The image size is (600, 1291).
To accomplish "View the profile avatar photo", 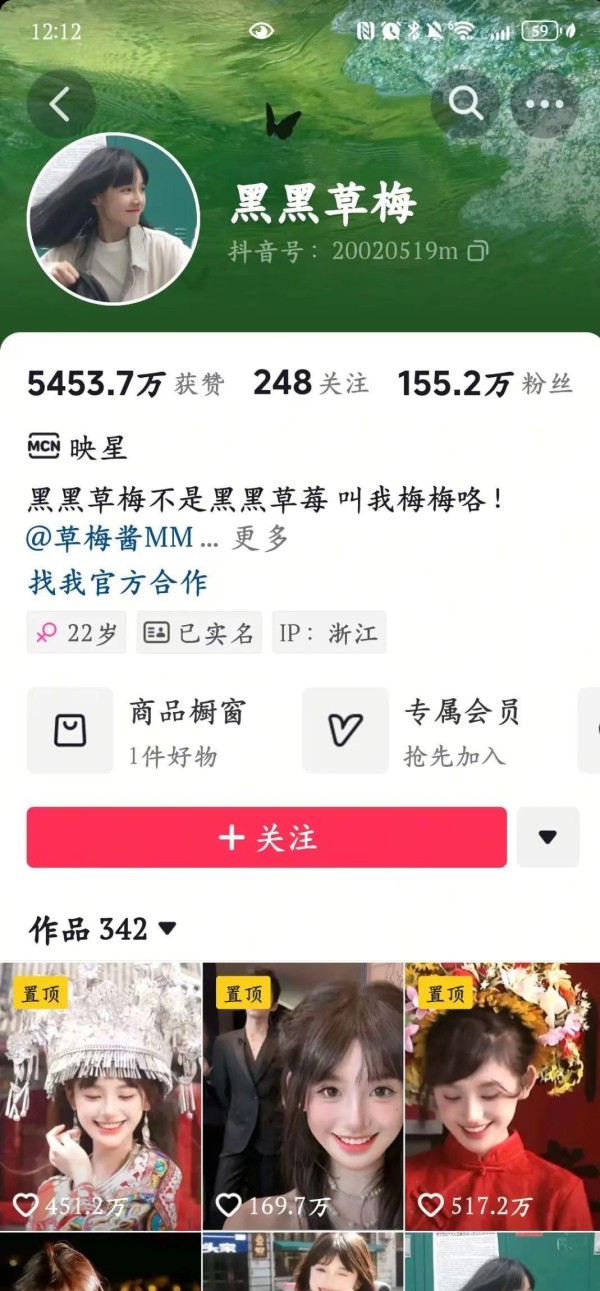I will (x=113, y=217).
